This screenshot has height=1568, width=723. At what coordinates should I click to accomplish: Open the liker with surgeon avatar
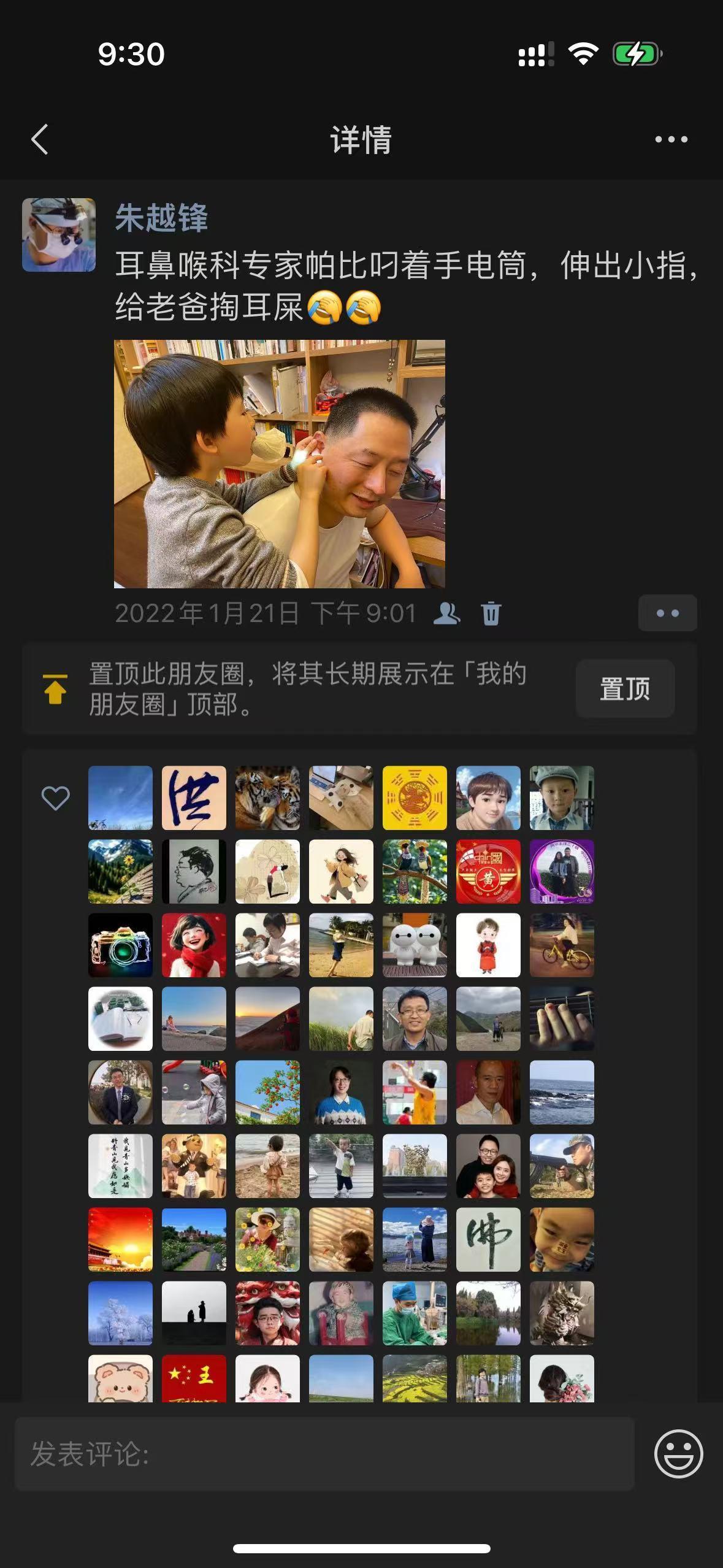415,1313
